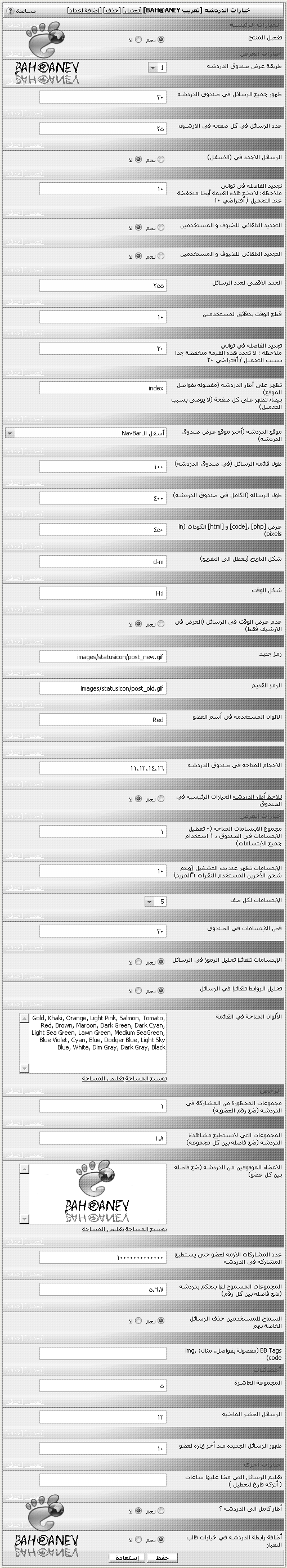Open the الإبتسامات لكل صف dropdown
Image resolution: width=287 pixels, height=1568 pixels.
tap(156, 902)
